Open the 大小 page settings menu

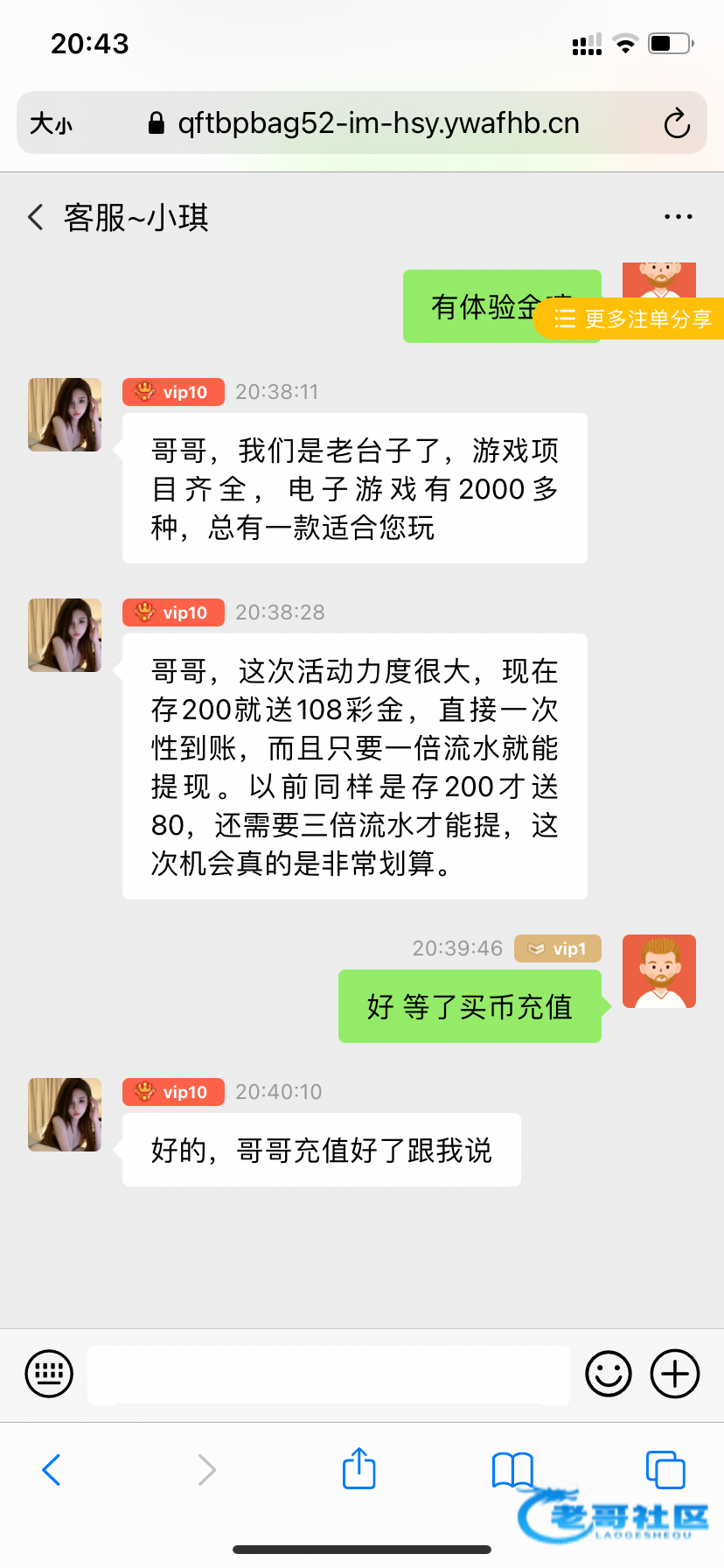coord(51,123)
